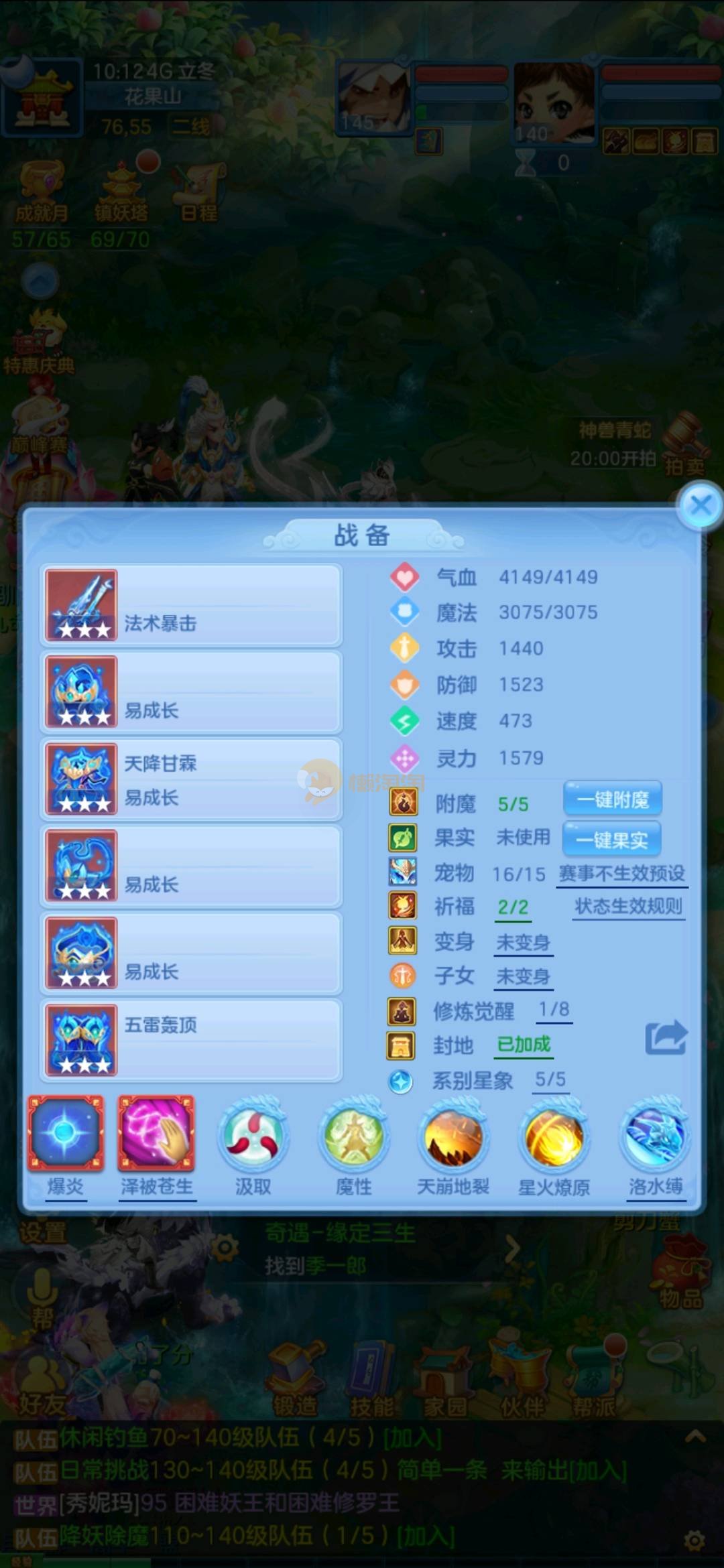The image size is (724, 1568).
Task: Select the 天崩地裂 skill icon
Action: click(x=453, y=1136)
